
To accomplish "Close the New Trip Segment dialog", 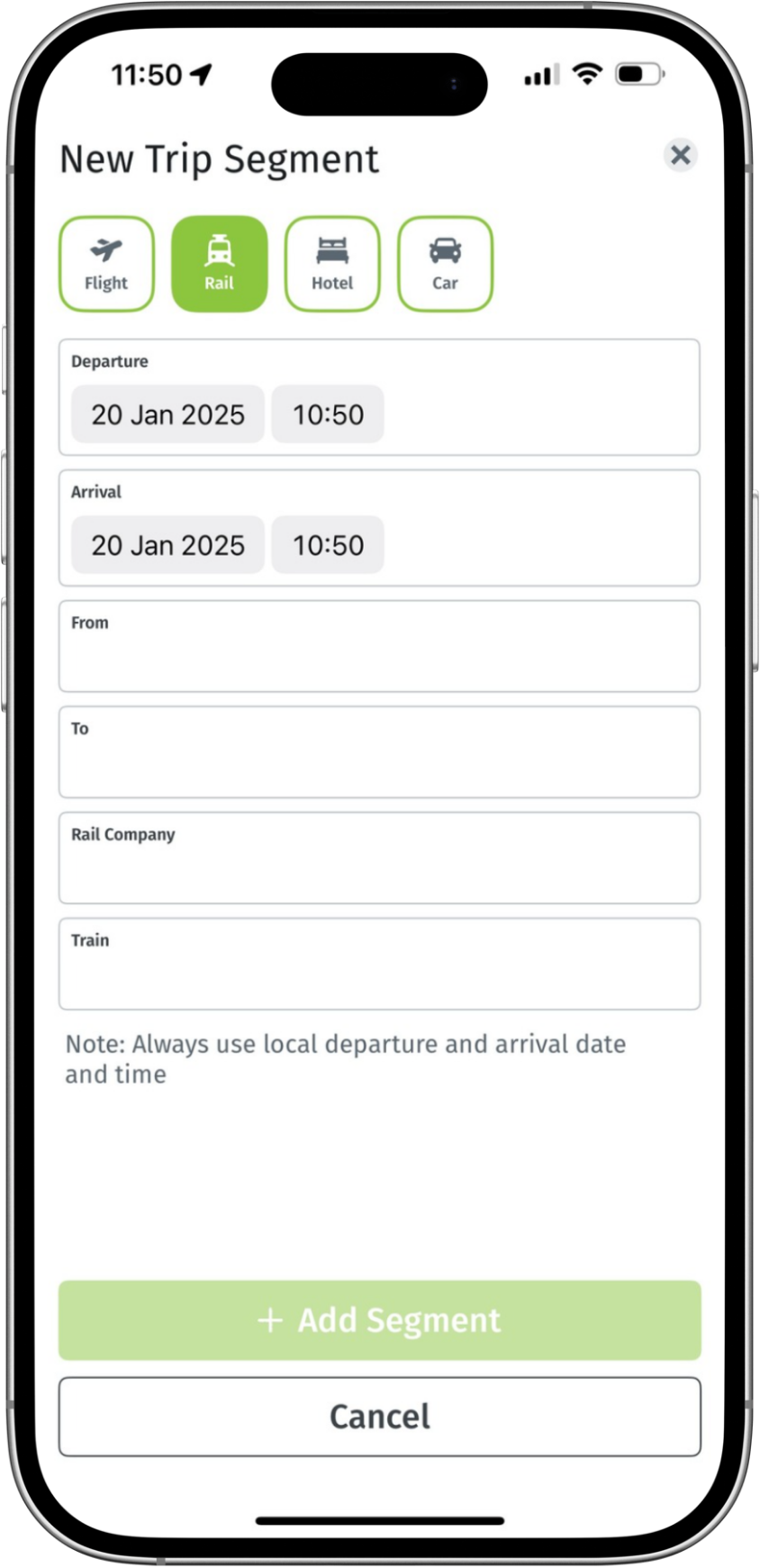I will 680,155.
